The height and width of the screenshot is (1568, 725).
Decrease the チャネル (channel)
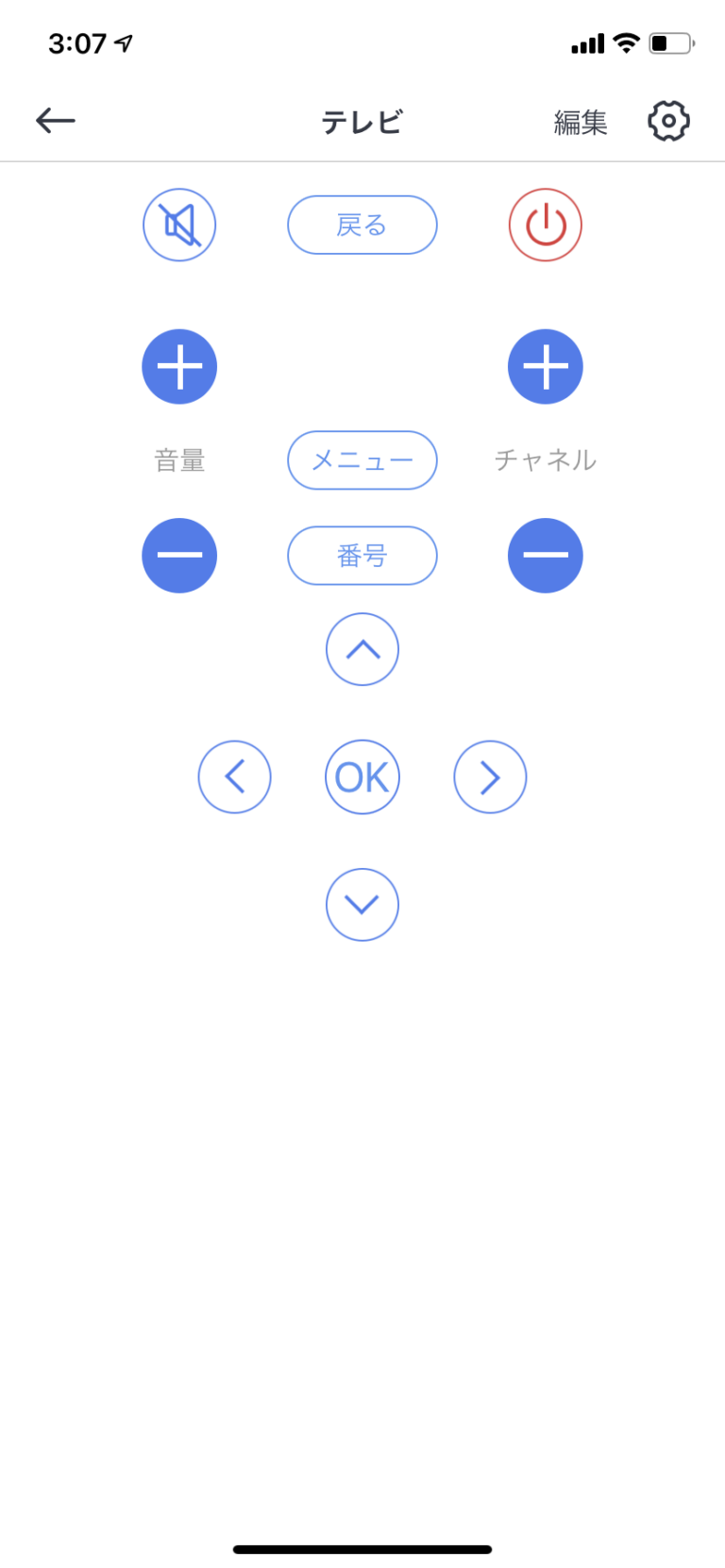point(546,555)
